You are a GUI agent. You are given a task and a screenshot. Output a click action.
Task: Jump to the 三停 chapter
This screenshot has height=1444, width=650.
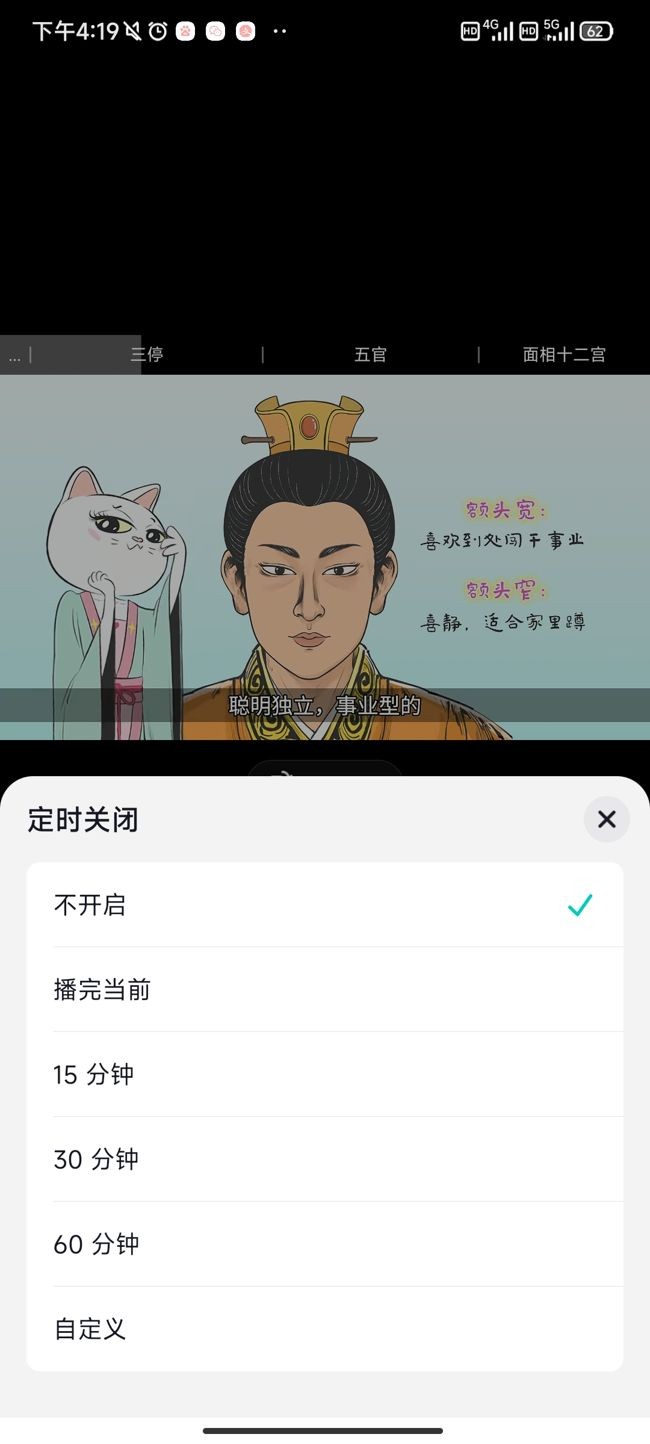click(147, 354)
